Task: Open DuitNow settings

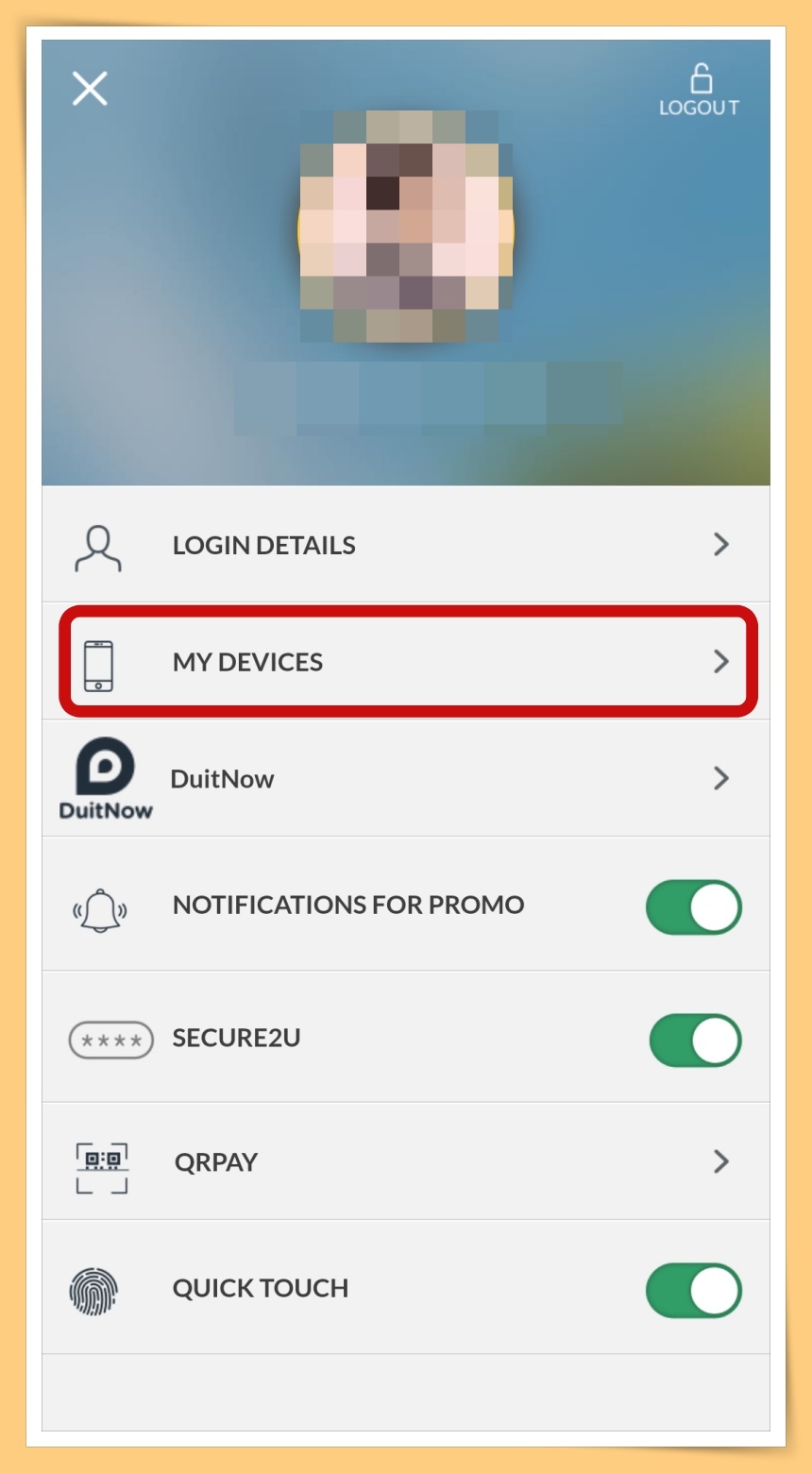Action: (x=406, y=779)
